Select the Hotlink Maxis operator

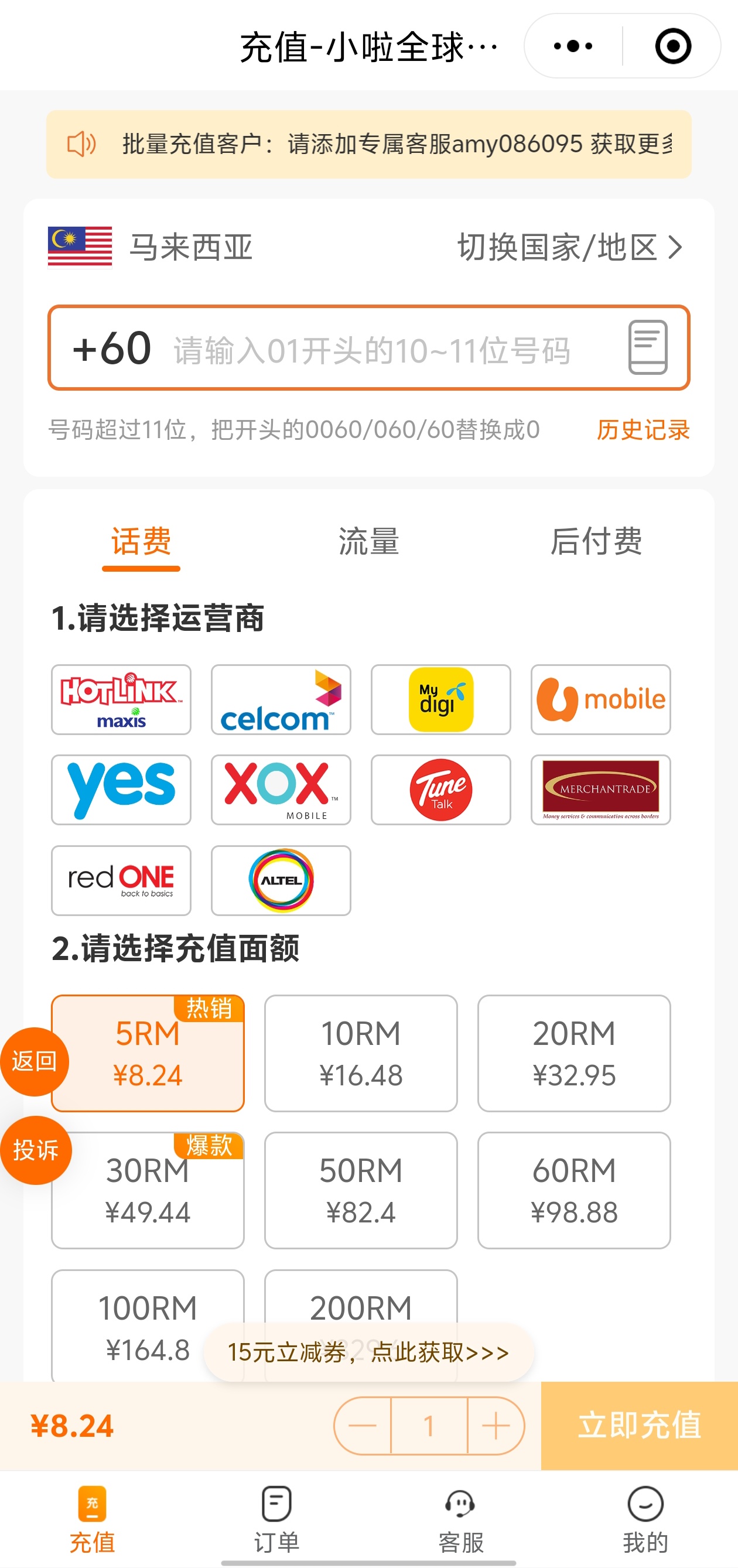[x=121, y=699]
